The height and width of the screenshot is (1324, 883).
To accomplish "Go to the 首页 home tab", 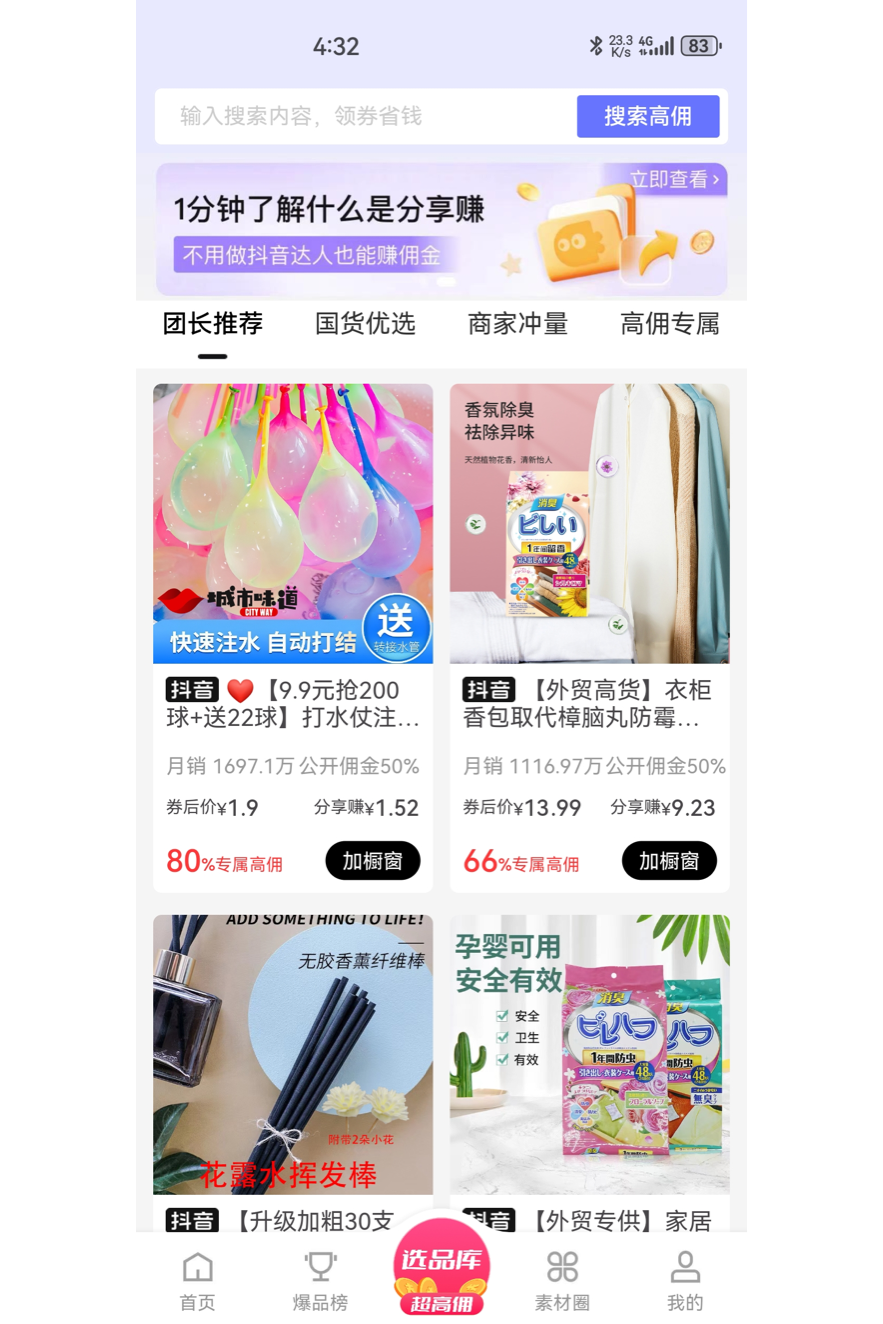I will coord(197,1281).
